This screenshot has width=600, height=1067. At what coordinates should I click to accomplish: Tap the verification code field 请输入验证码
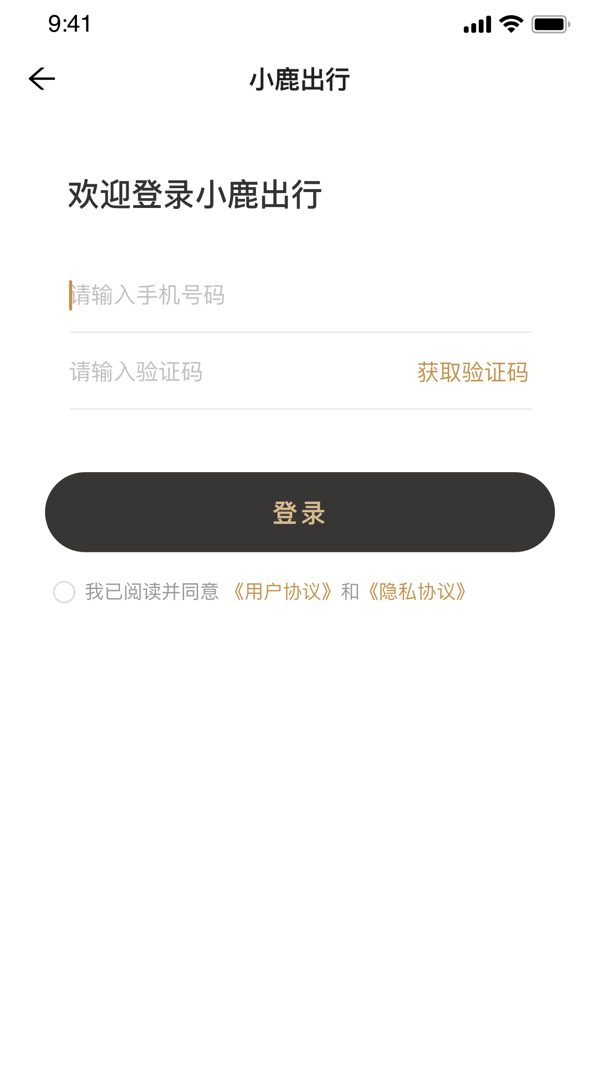[x=230, y=373]
